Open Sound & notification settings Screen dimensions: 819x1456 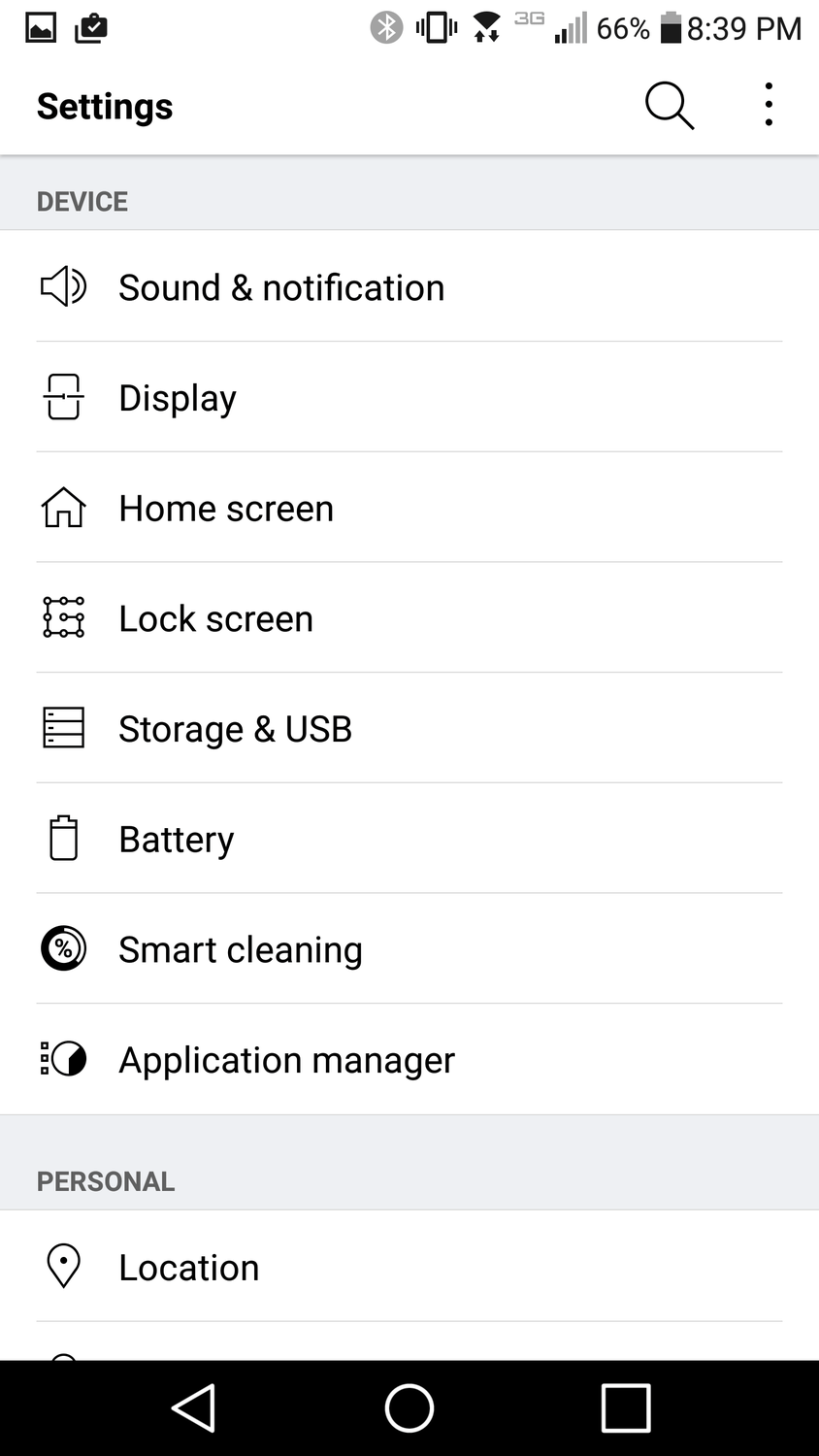point(409,287)
